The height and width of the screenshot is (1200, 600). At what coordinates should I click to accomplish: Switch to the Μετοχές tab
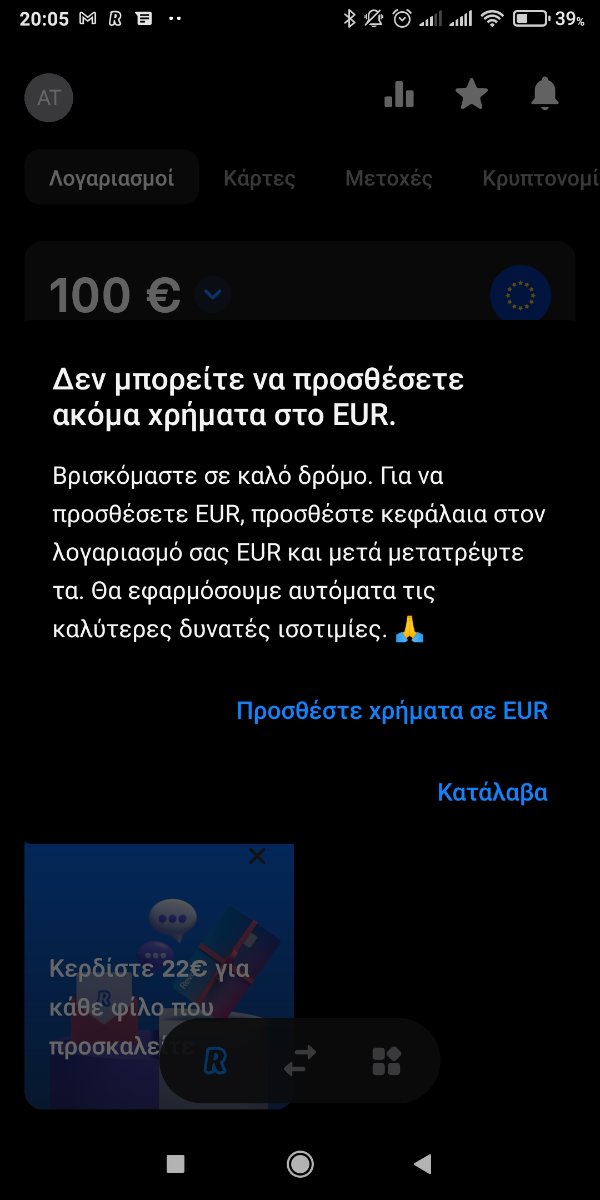pos(388,179)
